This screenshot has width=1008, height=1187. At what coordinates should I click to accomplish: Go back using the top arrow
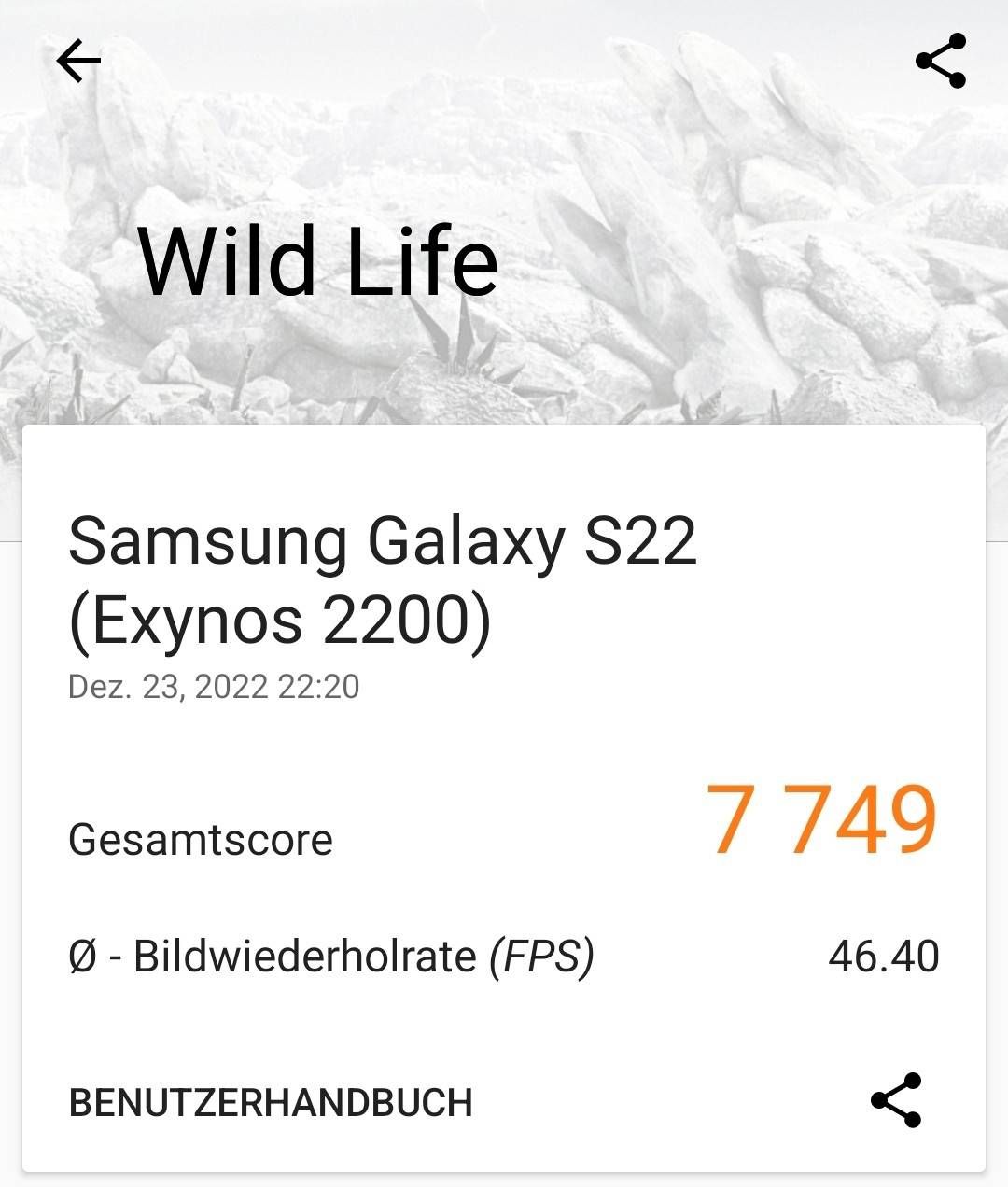(x=78, y=62)
